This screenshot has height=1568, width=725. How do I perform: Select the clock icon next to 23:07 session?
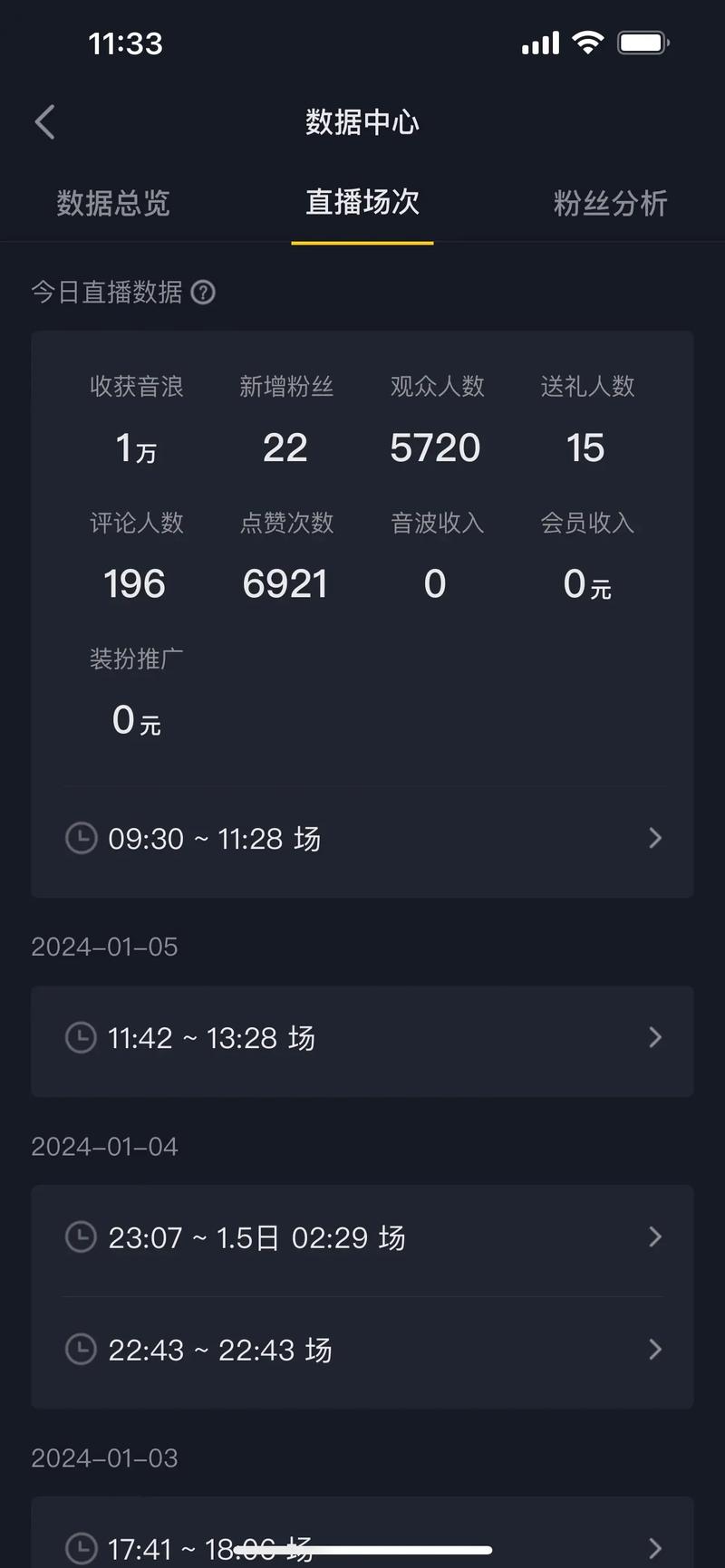point(81,1237)
